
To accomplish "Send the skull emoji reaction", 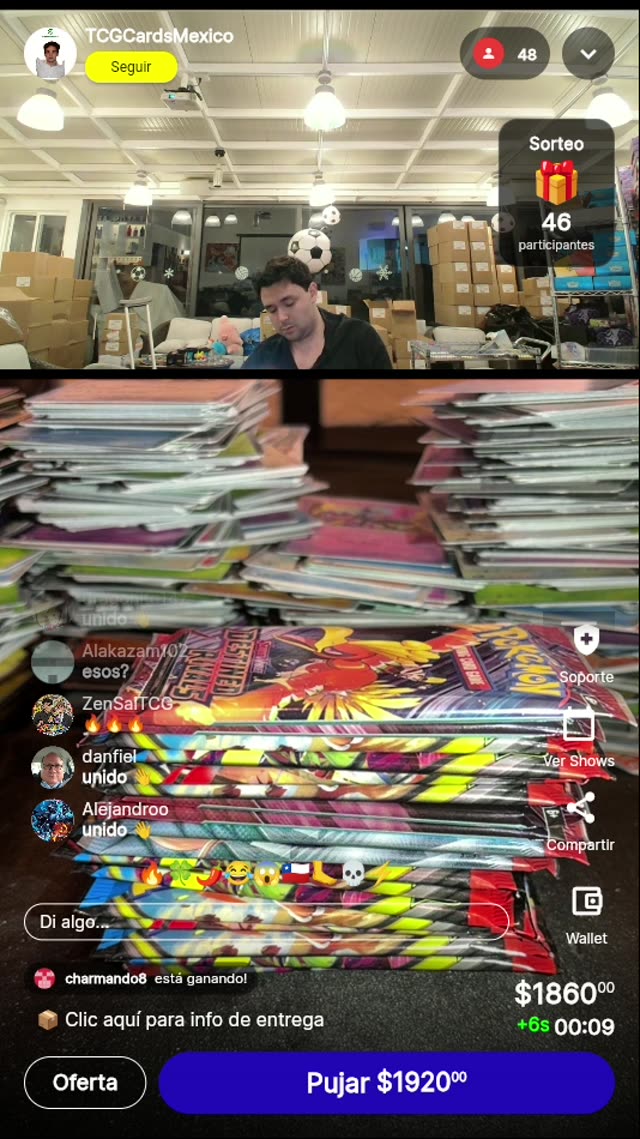I will [x=353, y=876].
